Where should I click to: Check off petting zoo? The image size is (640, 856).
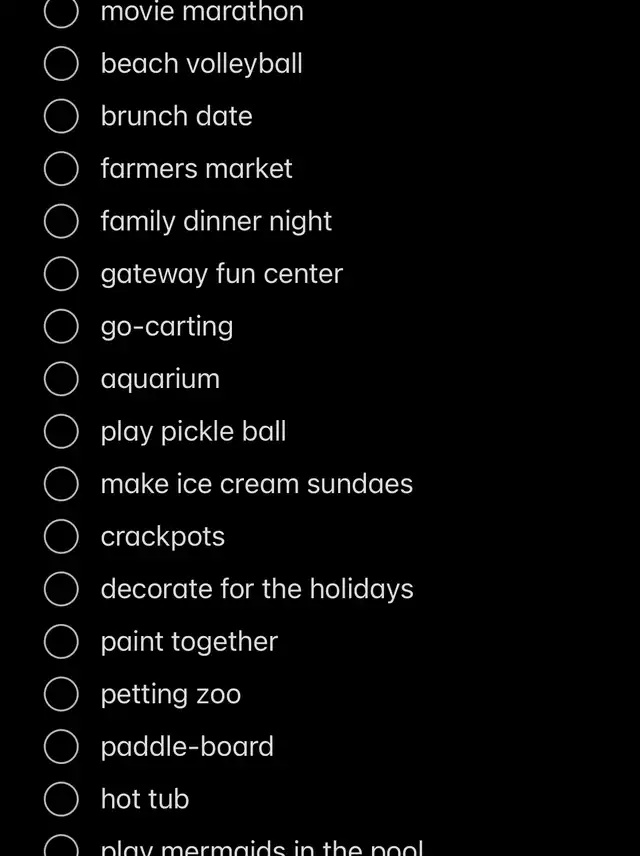point(61,694)
